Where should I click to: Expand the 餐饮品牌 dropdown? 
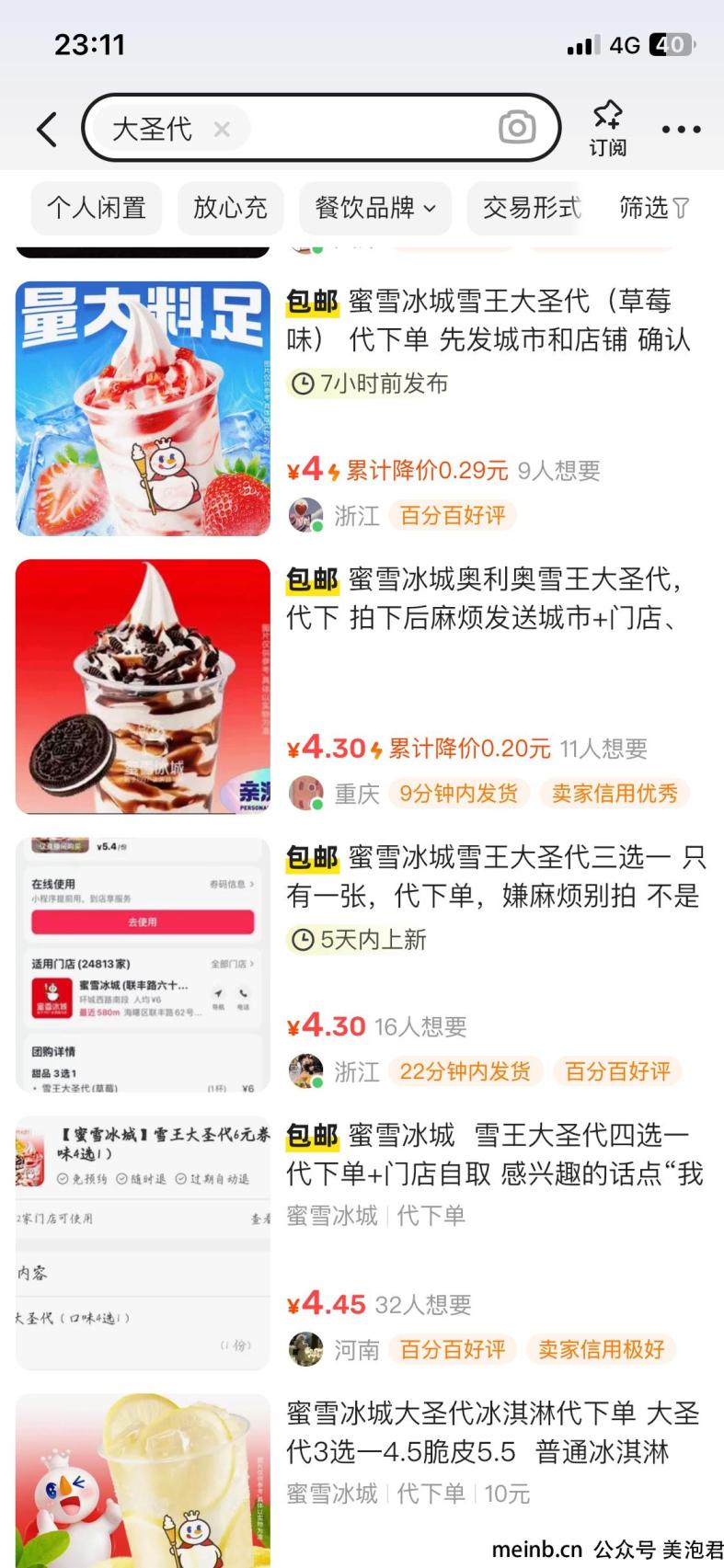[375, 208]
